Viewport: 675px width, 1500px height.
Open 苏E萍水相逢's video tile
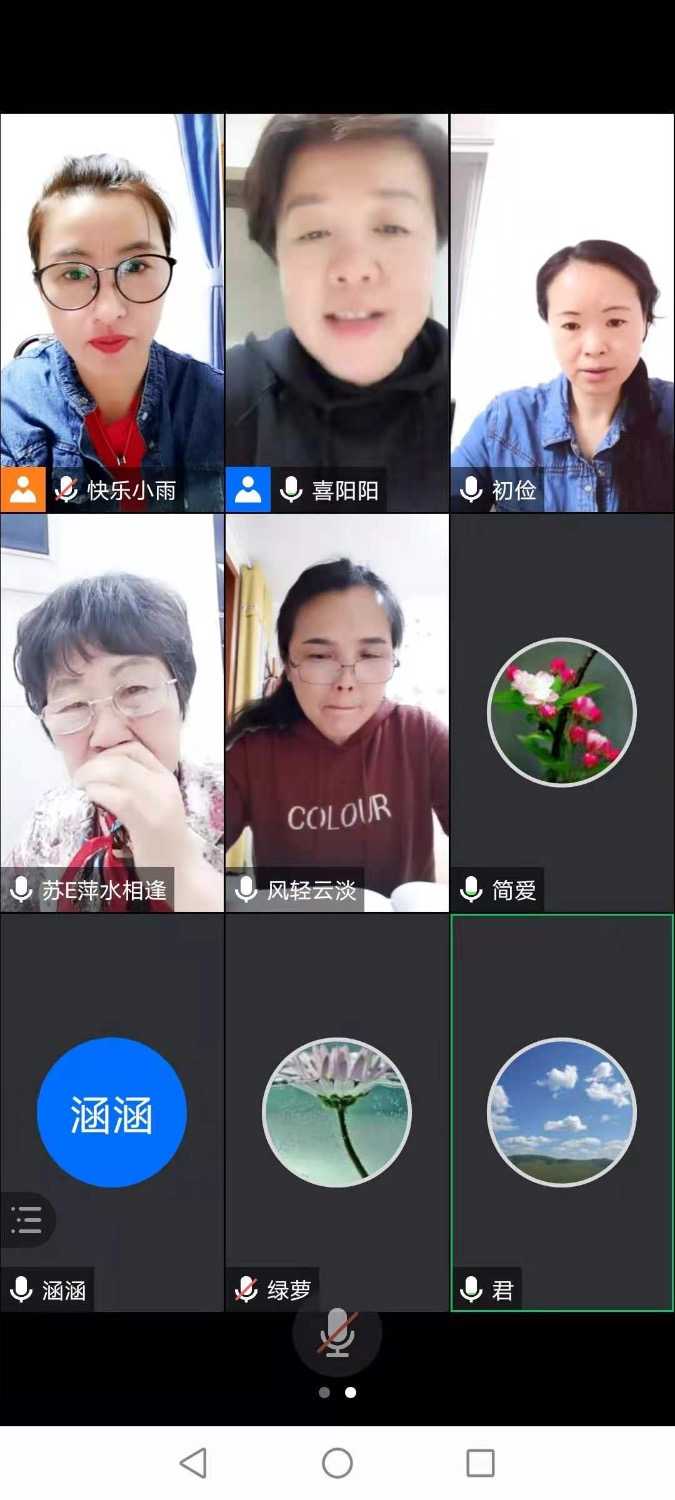pyautogui.click(x=112, y=712)
